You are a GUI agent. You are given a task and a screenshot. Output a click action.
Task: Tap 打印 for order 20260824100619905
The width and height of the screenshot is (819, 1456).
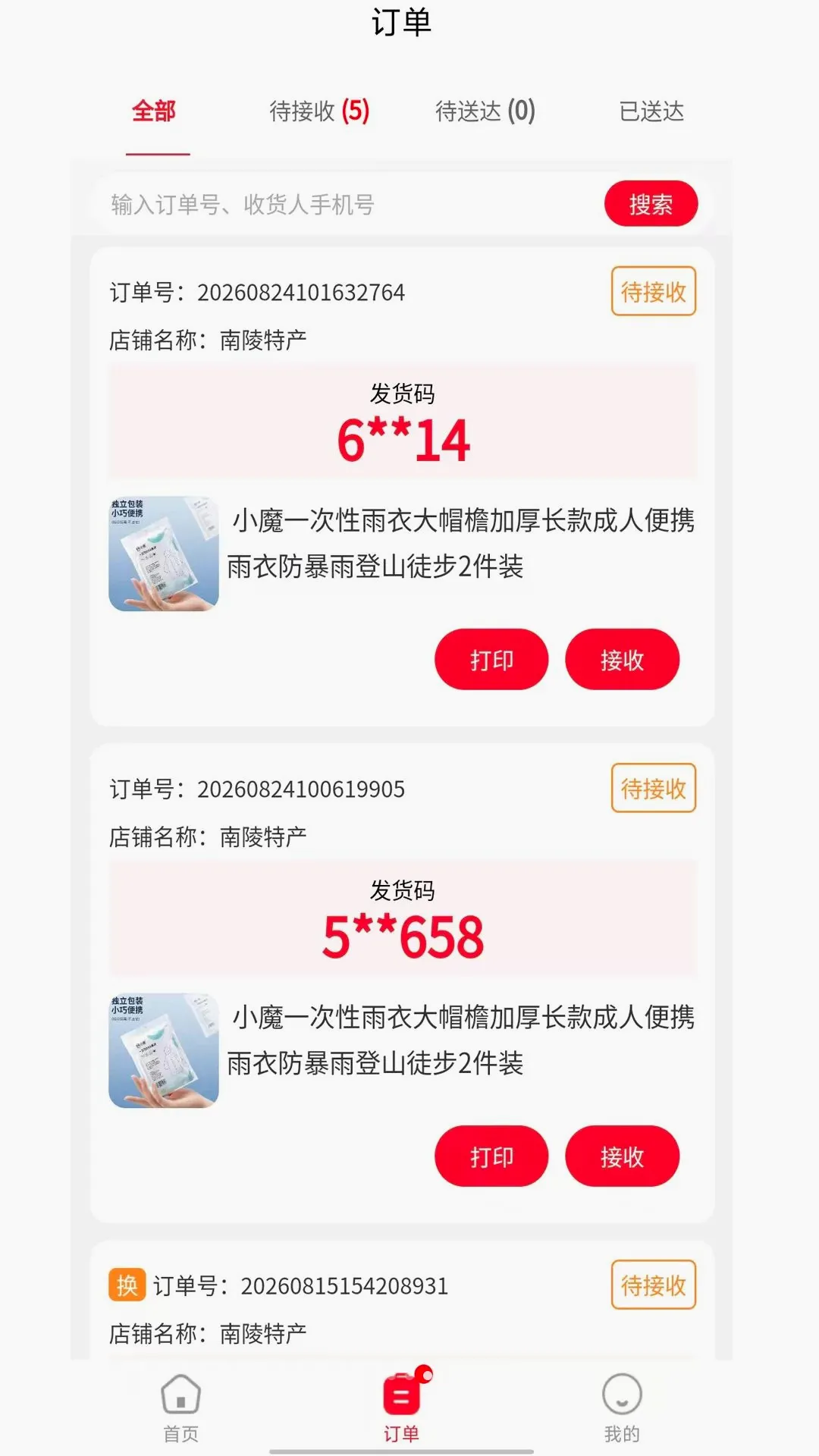(491, 1156)
